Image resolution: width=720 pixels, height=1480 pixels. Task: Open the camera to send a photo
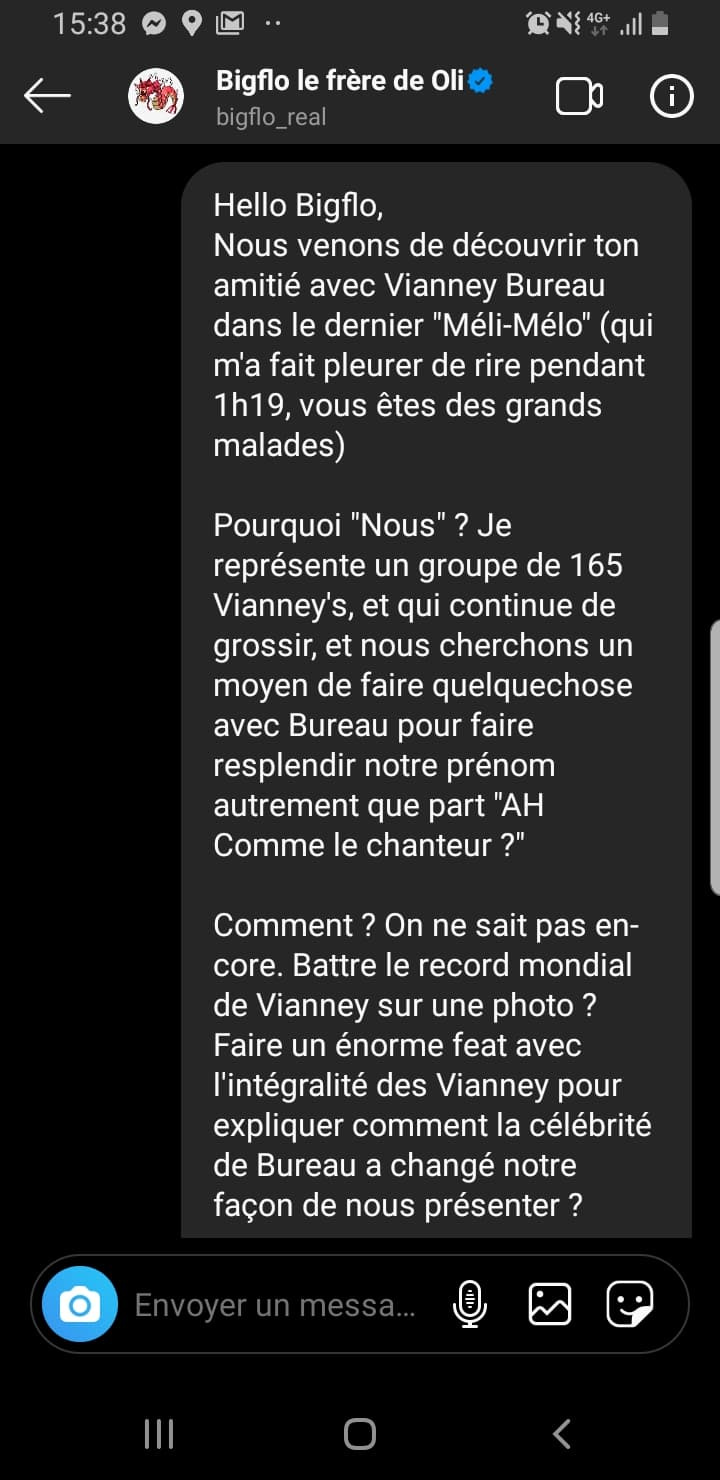80,1305
